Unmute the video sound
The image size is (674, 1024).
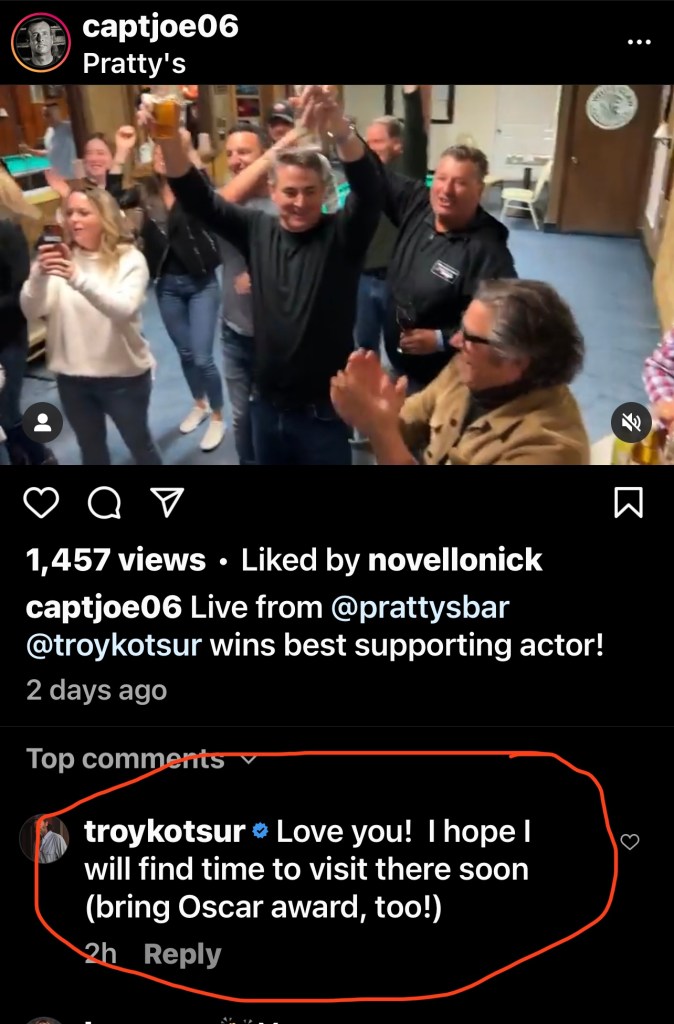click(x=631, y=424)
